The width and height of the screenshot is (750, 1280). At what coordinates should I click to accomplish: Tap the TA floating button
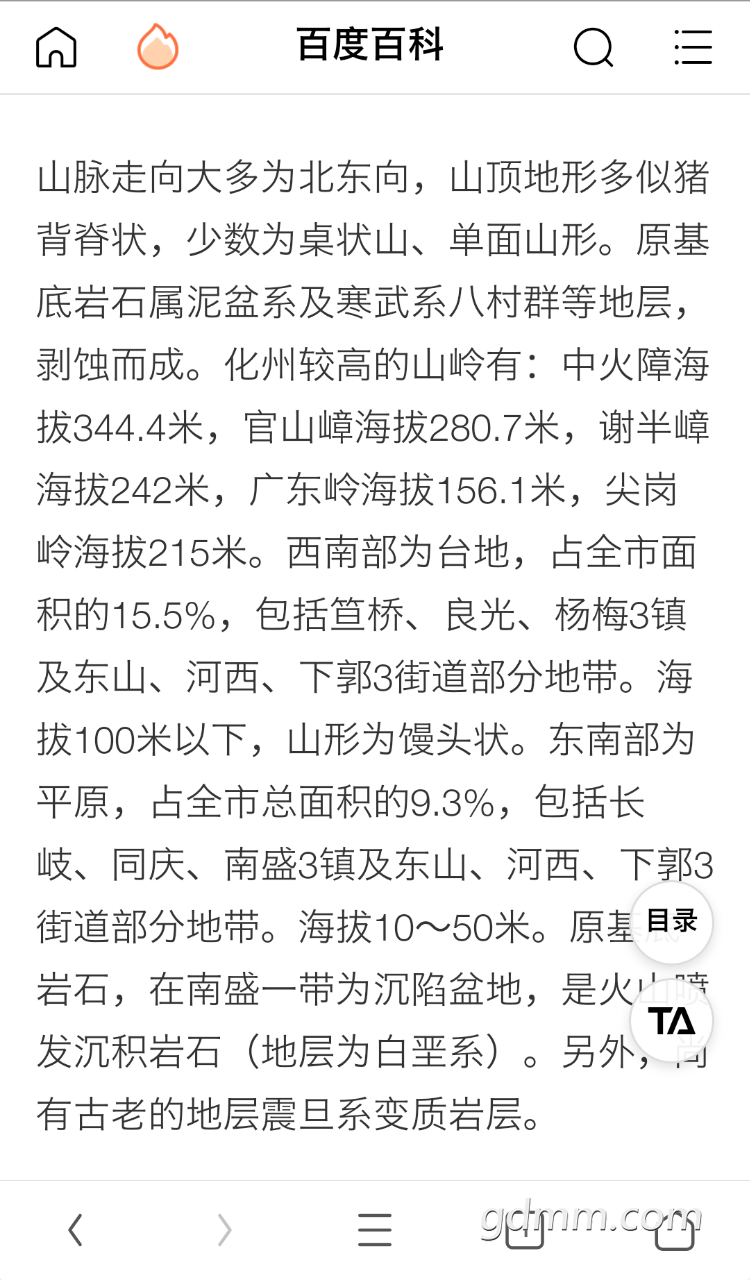[x=671, y=1021]
